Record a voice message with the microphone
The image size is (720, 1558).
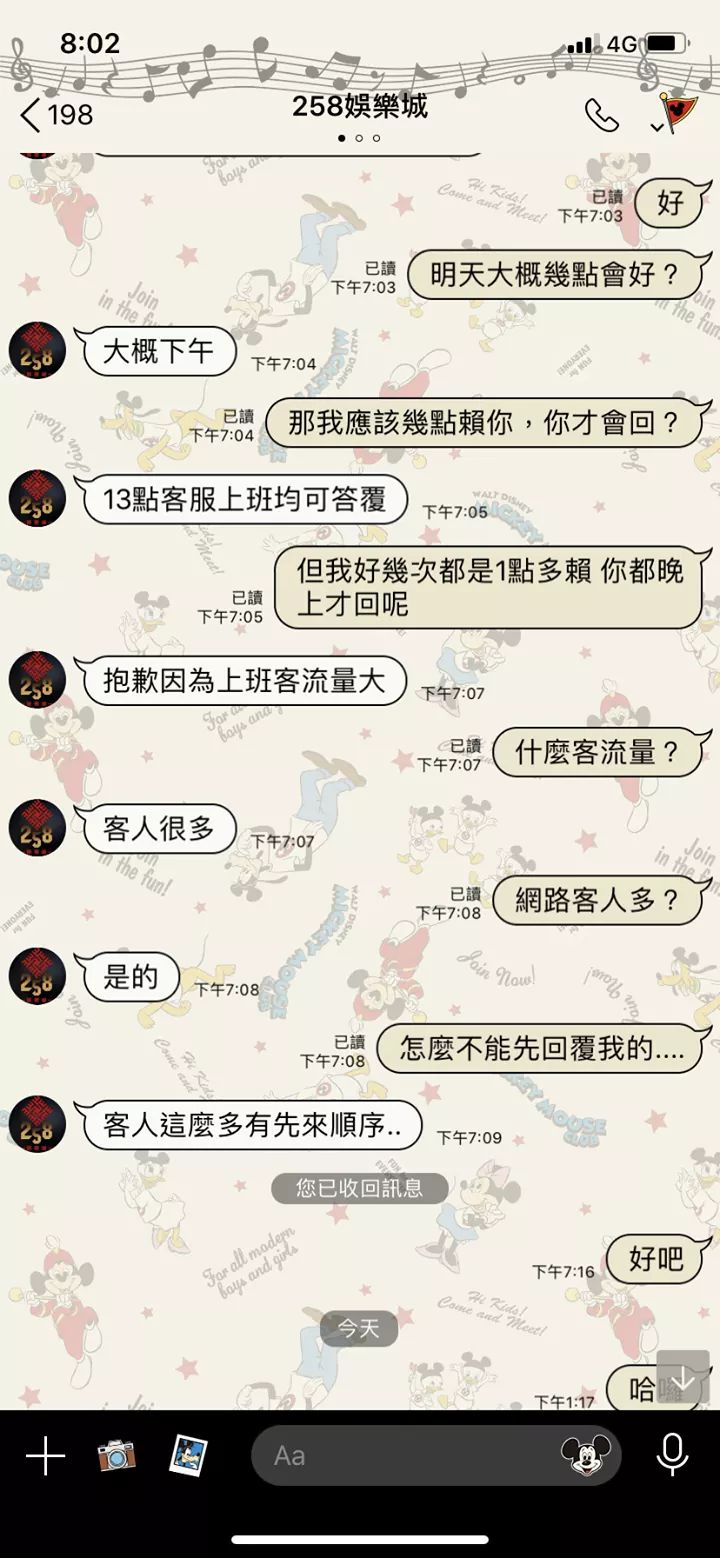[x=672, y=1456]
